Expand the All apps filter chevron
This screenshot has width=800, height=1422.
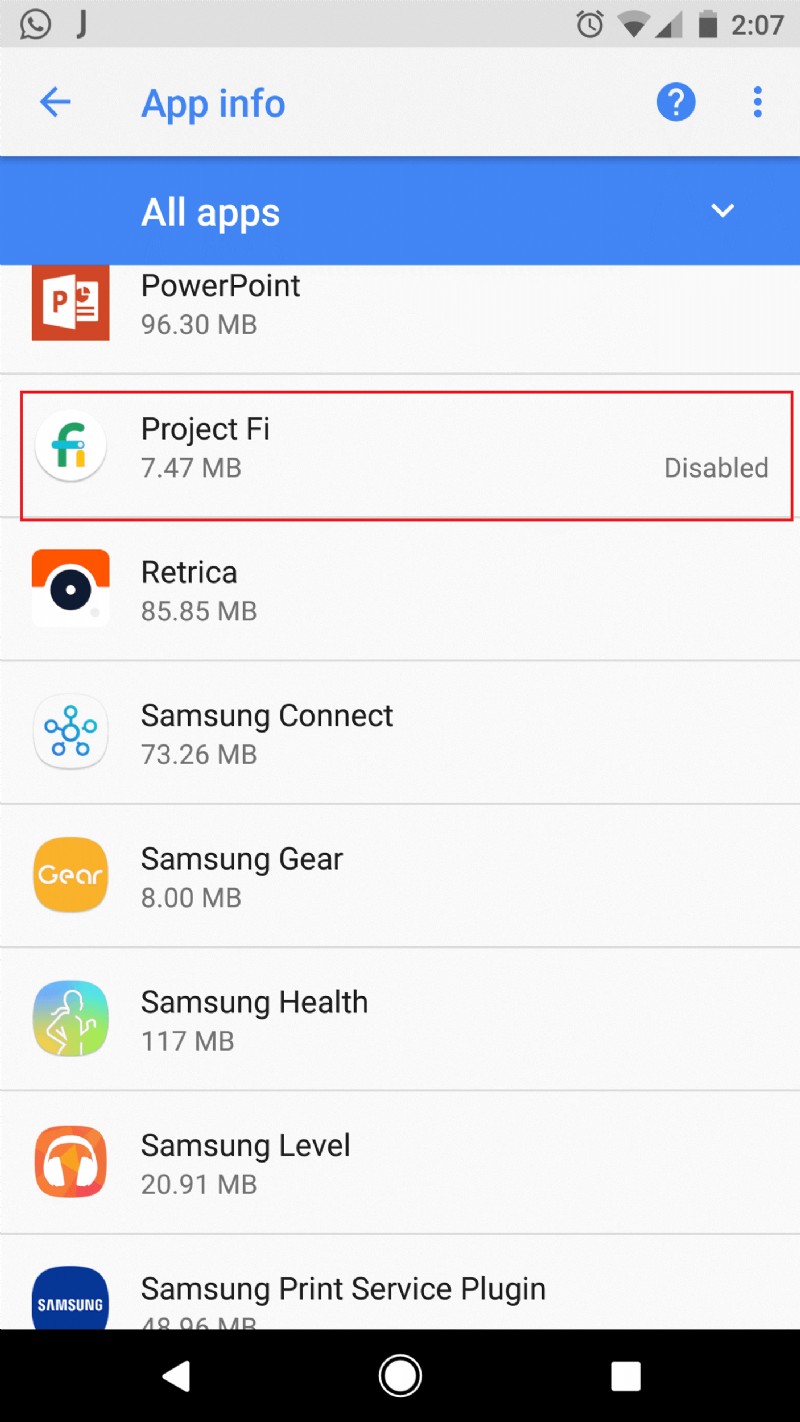click(722, 211)
